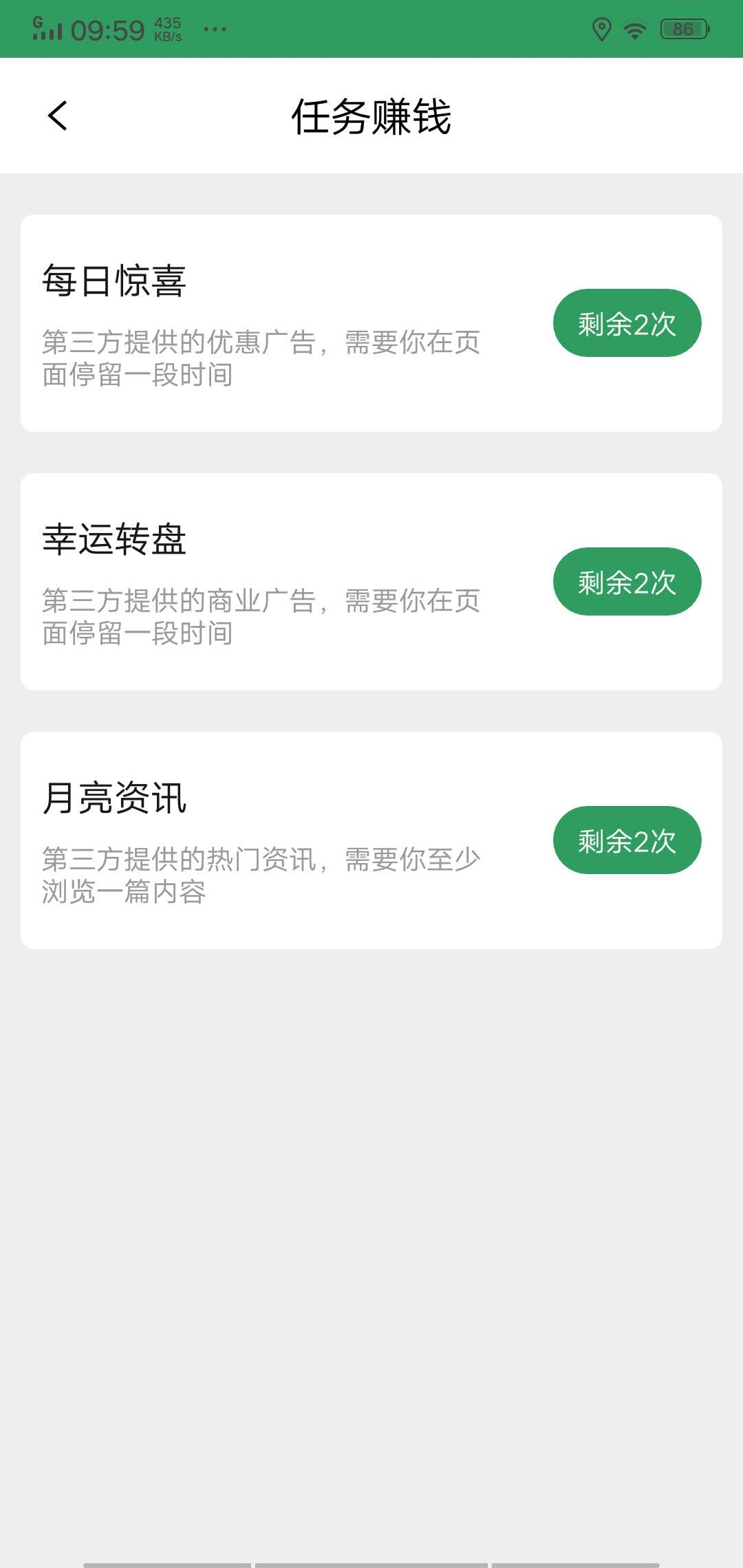Select the 幸运转盘 heading text
The height and width of the screenshot is (1568, 743).
coord(116,538)
